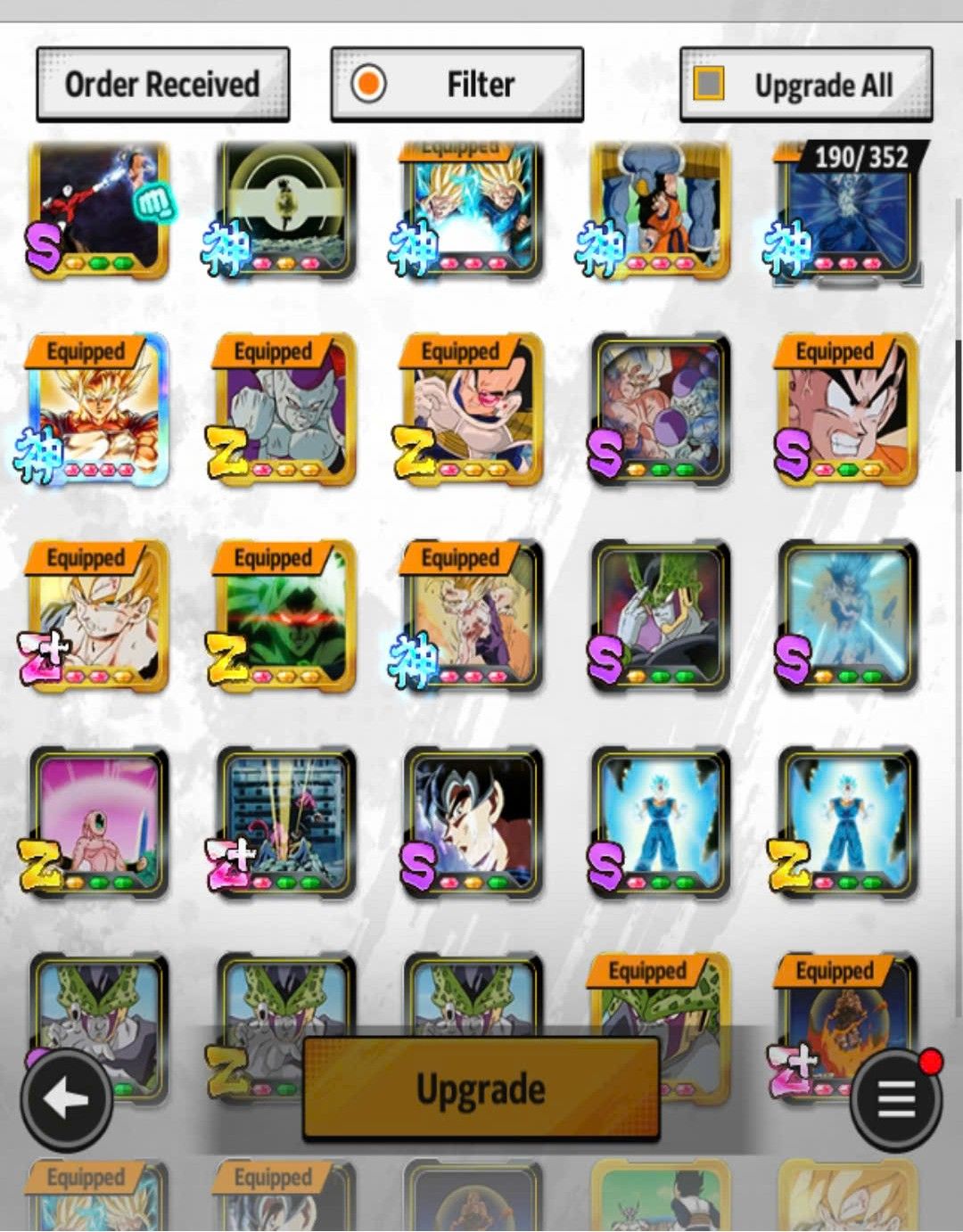Select the S-rank Perfect Cell equipment

pos(660,617)
